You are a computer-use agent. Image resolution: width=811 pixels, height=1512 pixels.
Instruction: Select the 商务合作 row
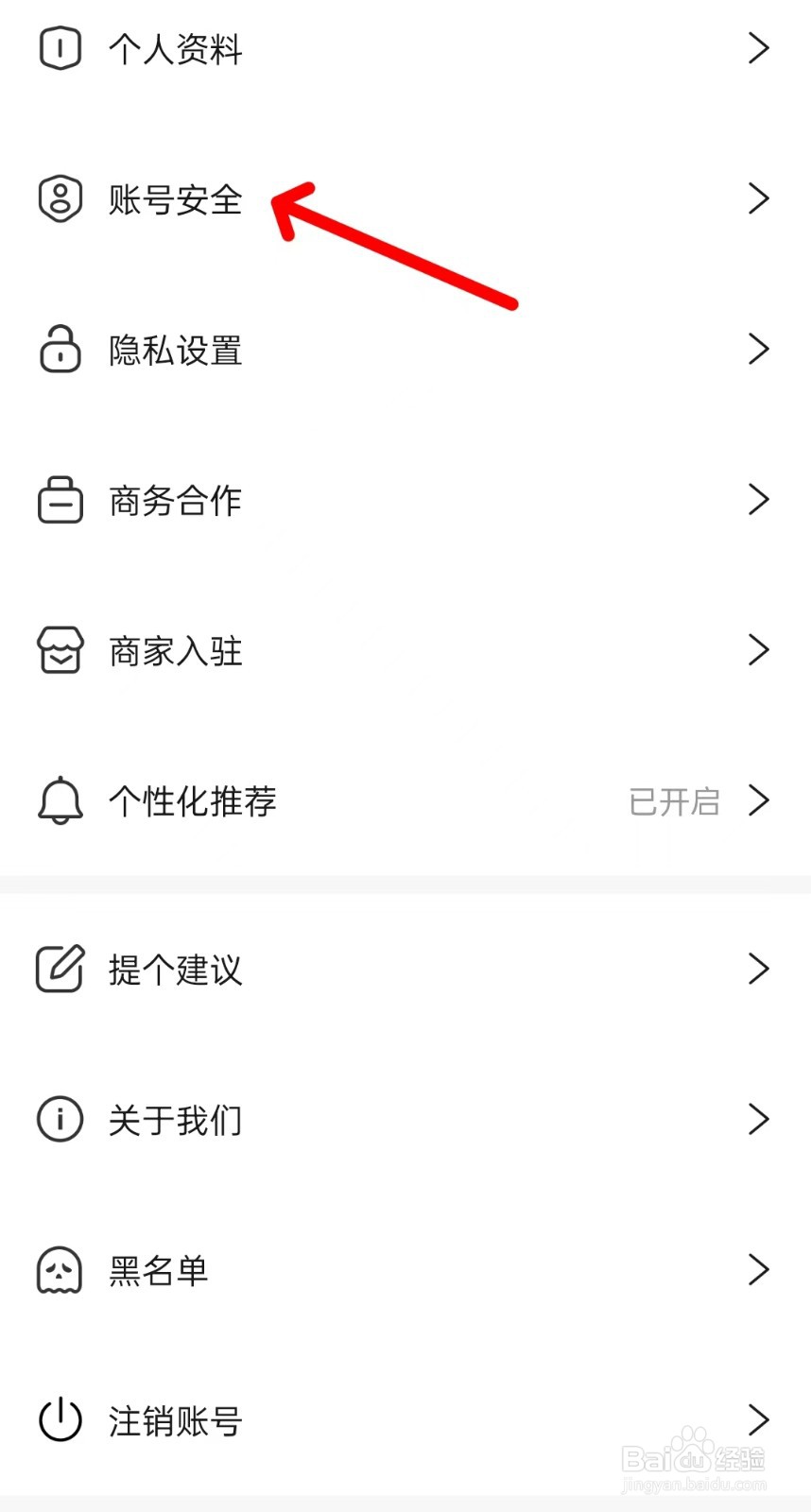click(176, 501)
